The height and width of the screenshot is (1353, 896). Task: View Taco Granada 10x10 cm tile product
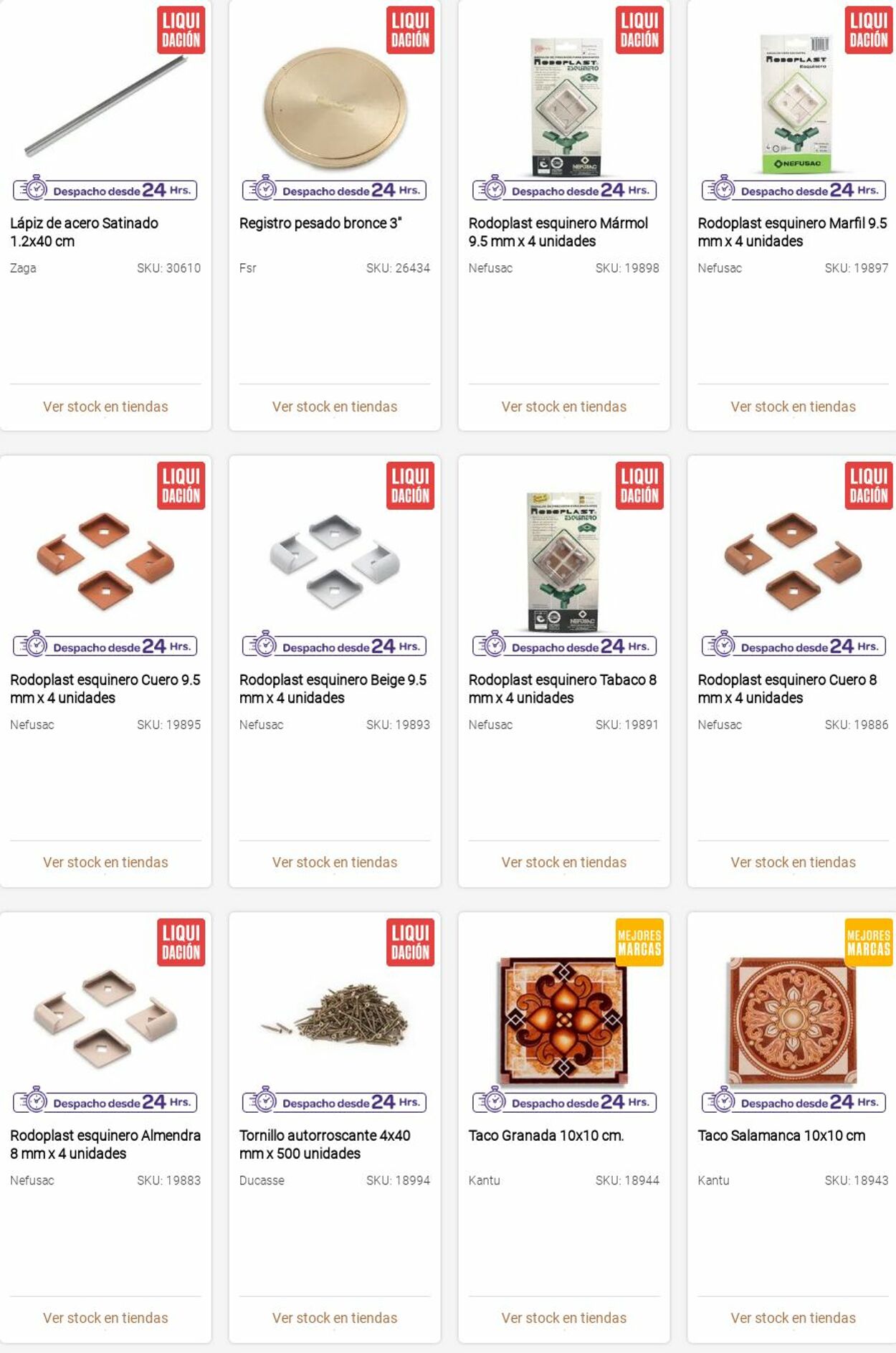(x=545, y=1136)
